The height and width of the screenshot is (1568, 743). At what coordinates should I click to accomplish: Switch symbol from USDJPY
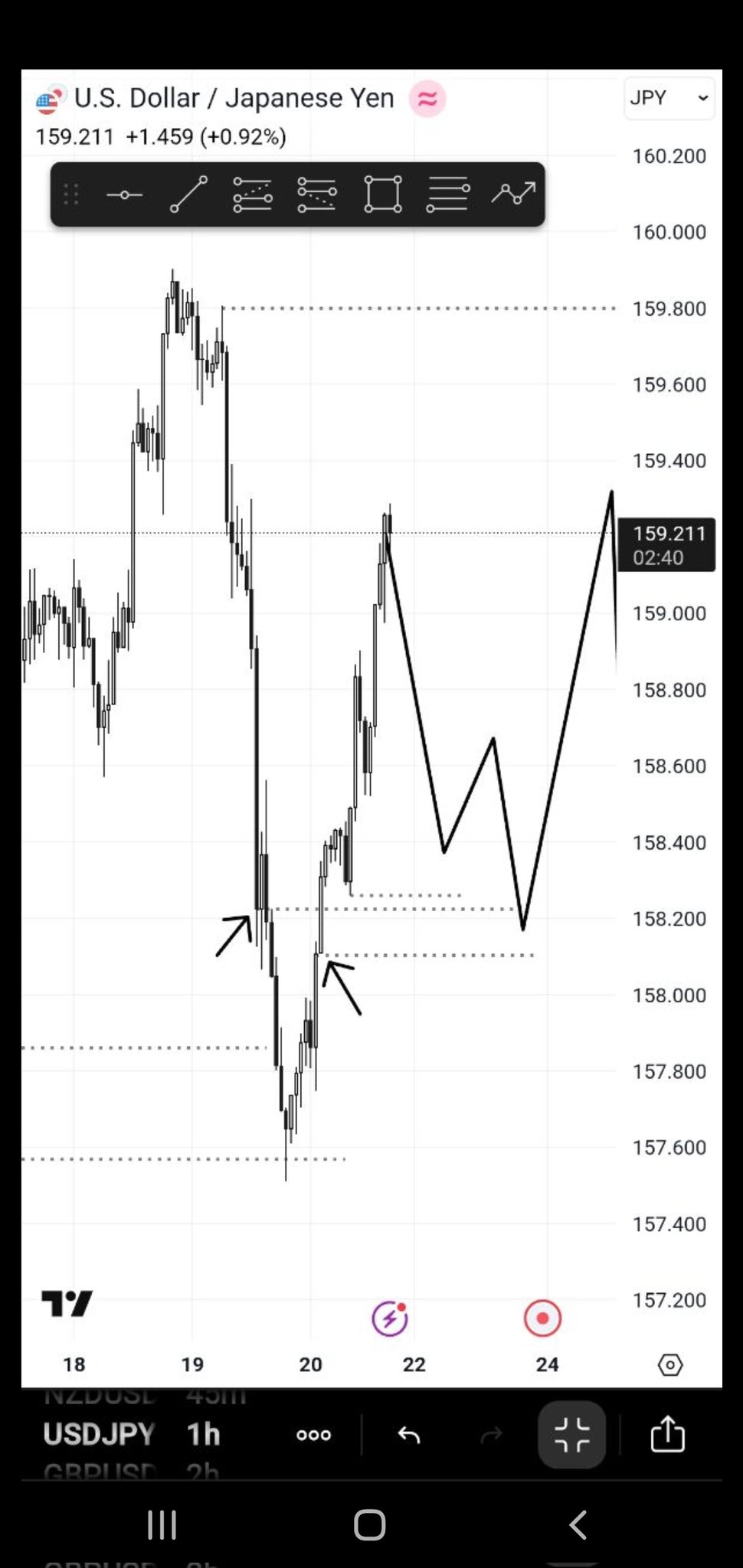[x=99, y=1434]
